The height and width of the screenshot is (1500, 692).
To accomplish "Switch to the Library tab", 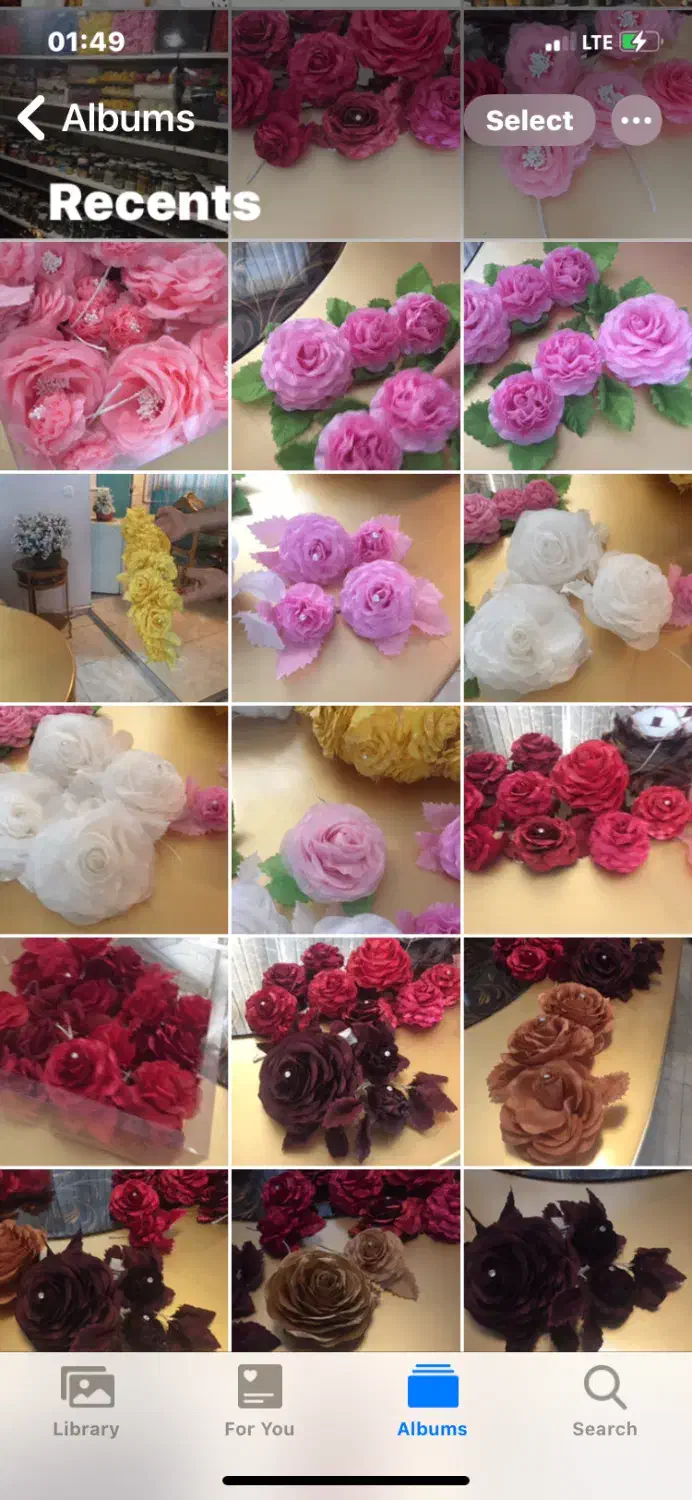I will point(86,1401).
